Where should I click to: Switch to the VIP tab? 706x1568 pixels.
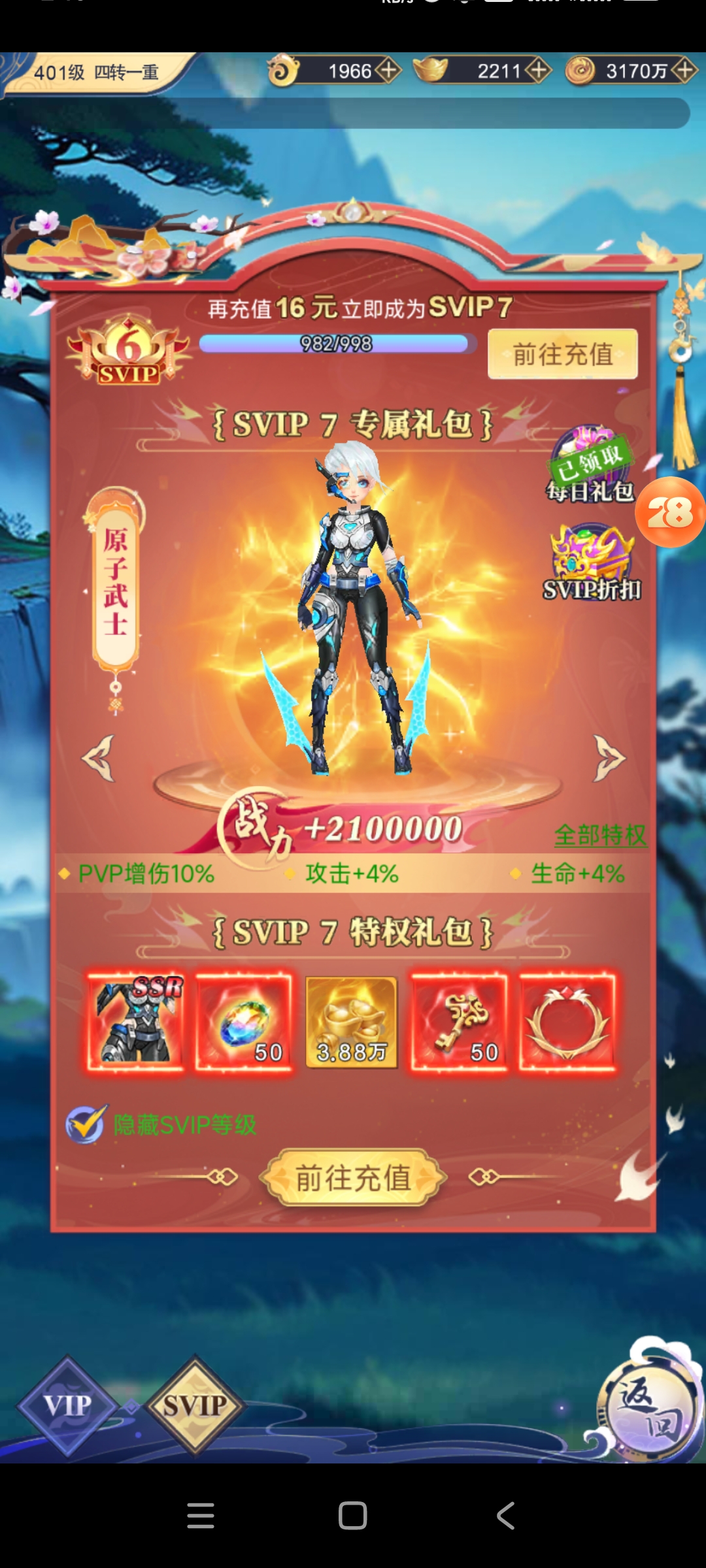(x=68, y=1405)
